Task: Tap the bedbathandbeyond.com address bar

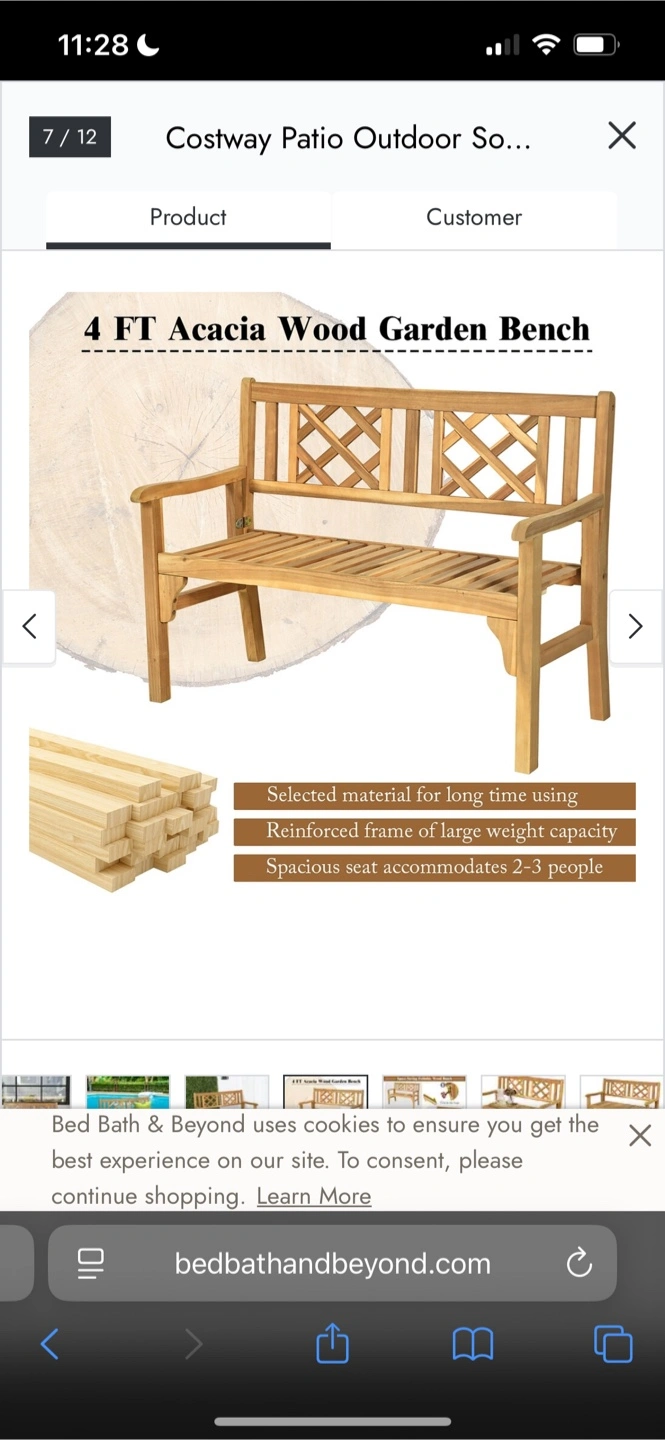Action: [x=332, y=1264]
